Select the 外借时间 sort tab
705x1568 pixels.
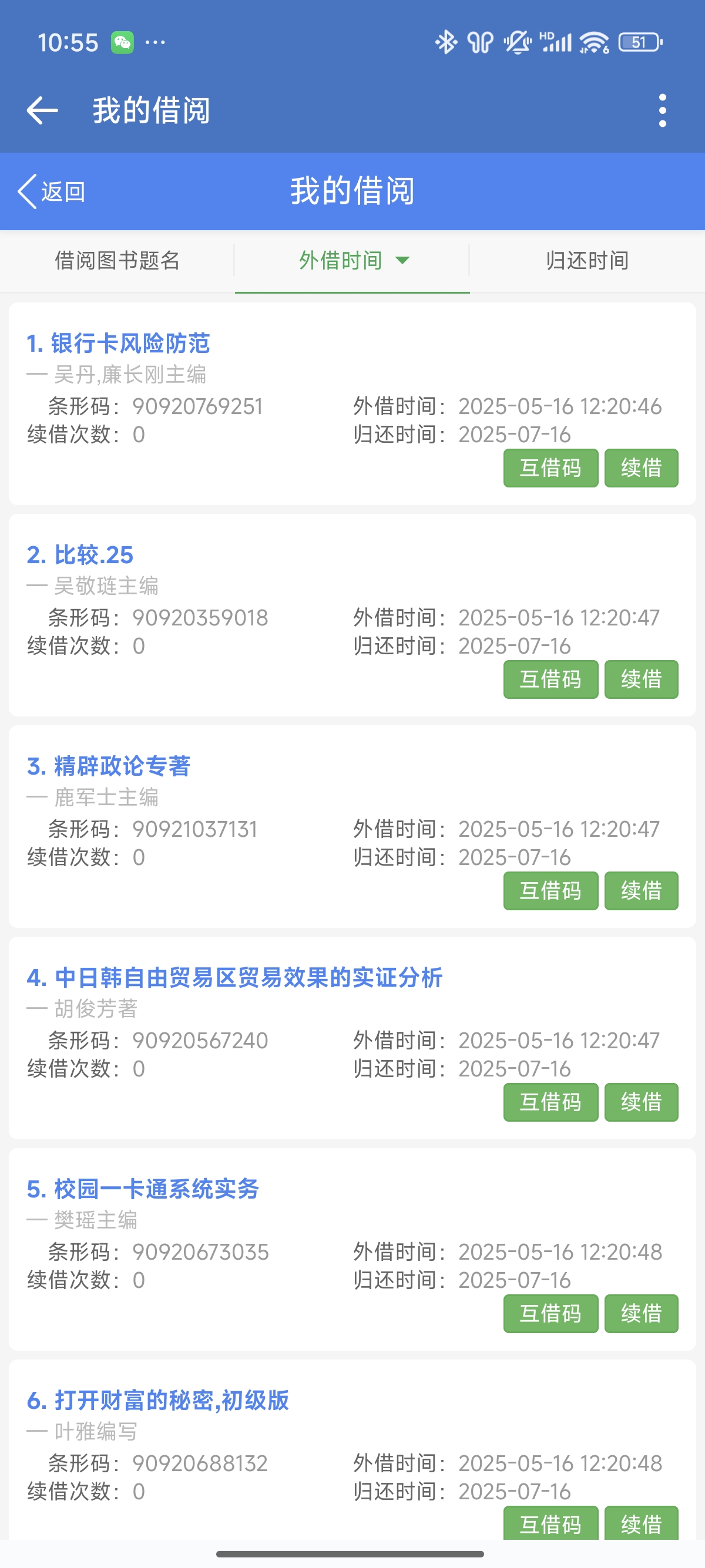pos(352,261)
